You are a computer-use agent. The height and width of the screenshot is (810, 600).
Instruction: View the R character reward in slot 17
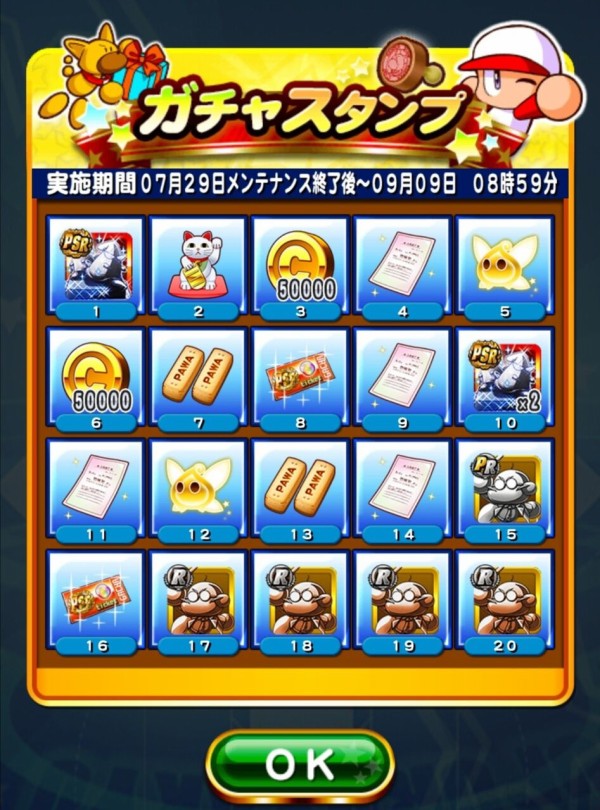(198, 598)
